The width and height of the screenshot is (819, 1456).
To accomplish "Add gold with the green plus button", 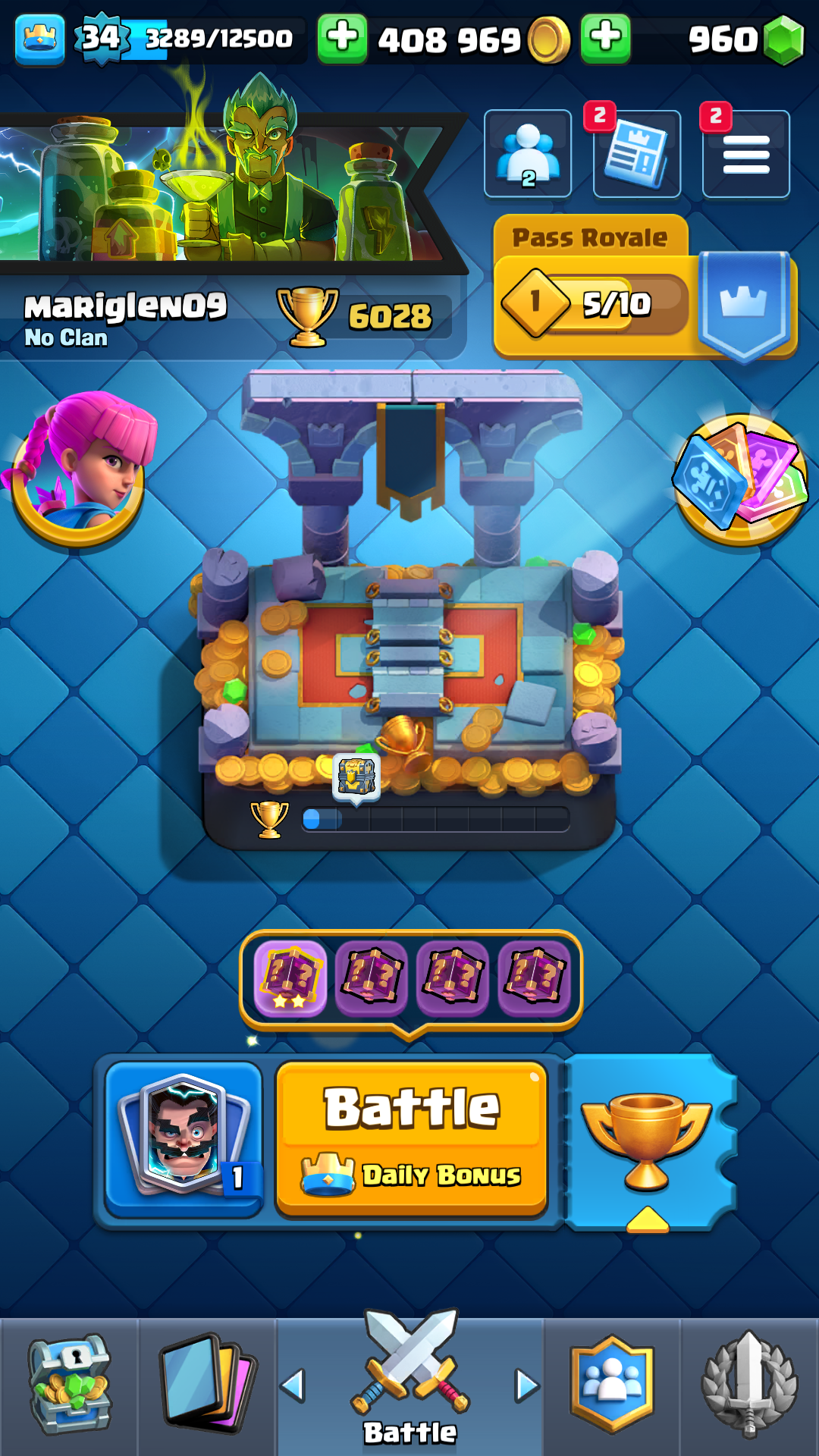I will tap(342, 38).
